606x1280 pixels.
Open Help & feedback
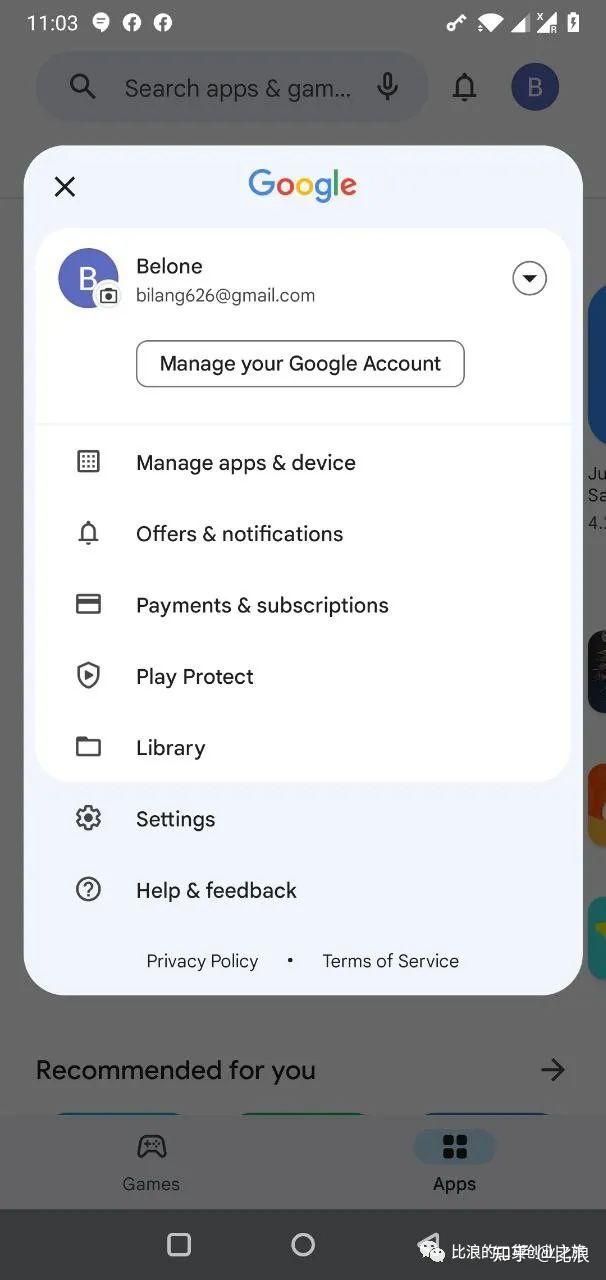tap(303, 890)
